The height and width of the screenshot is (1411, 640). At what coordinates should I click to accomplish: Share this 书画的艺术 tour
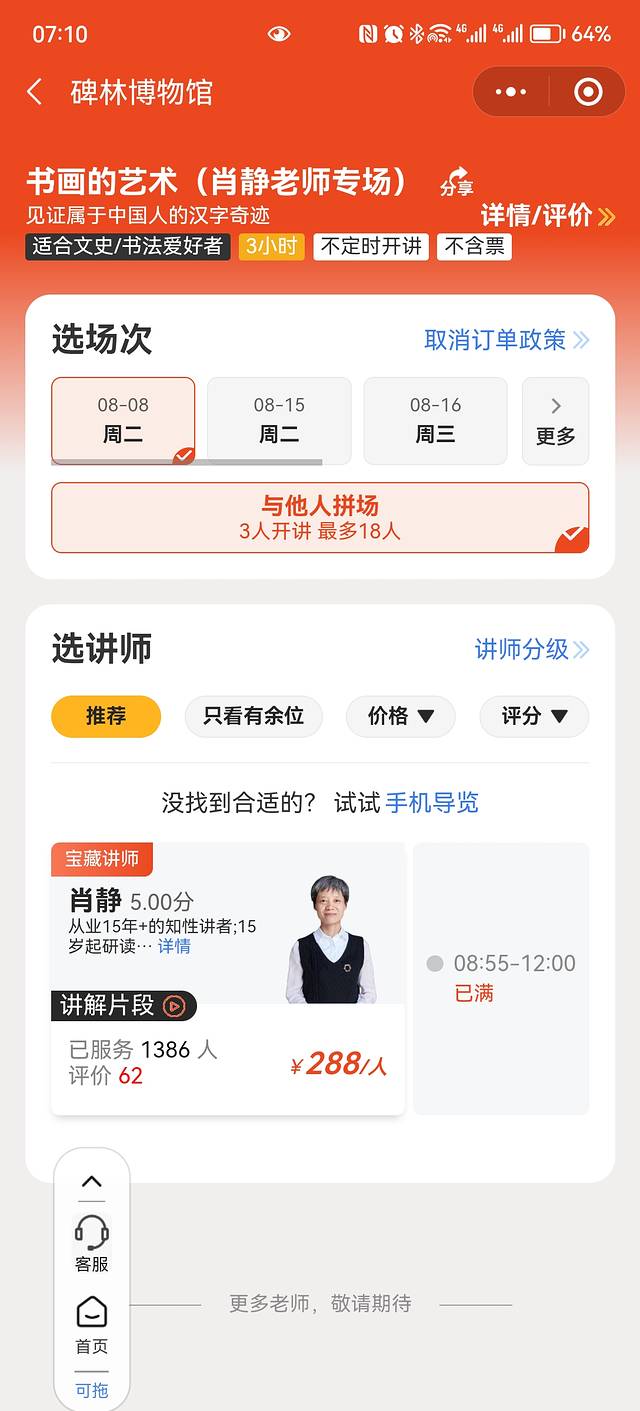(x=456, y=181)
